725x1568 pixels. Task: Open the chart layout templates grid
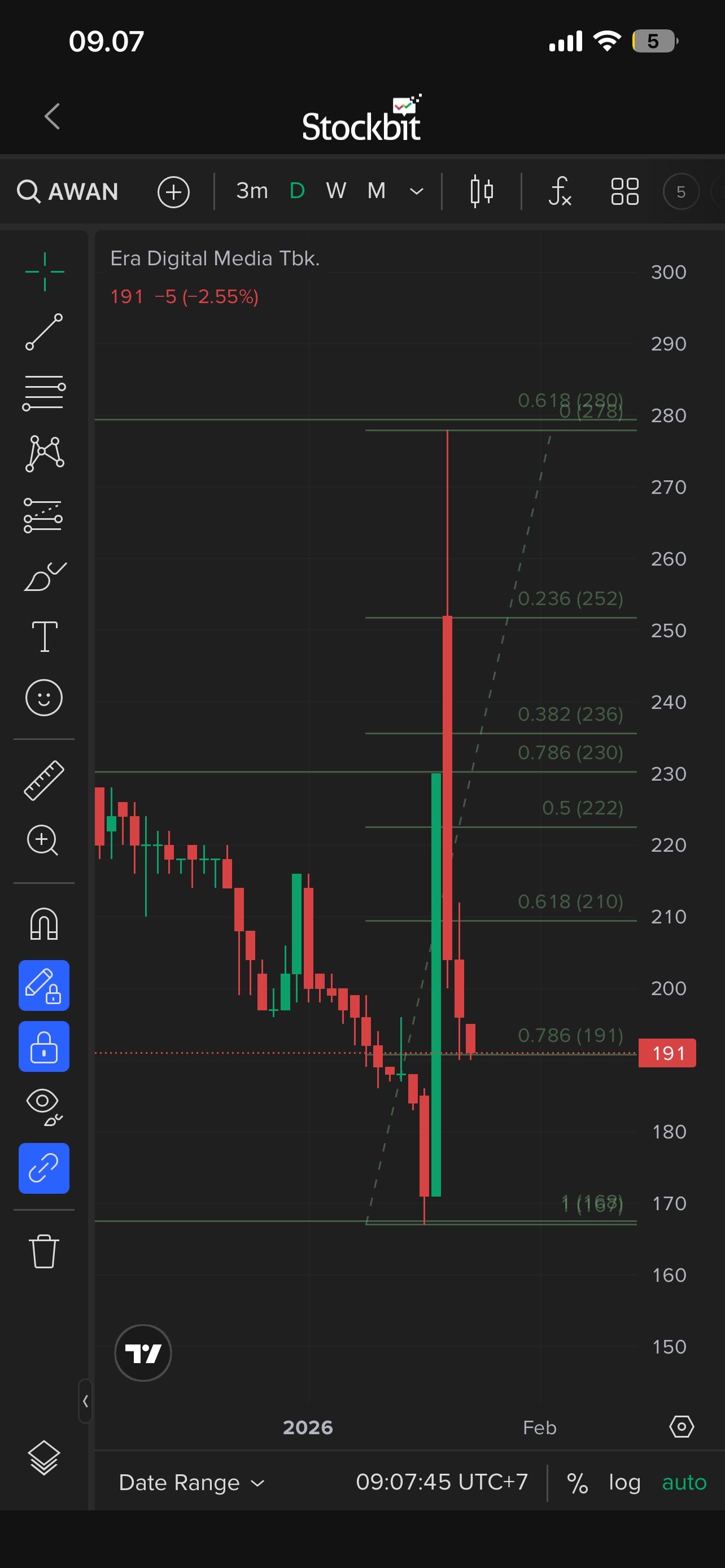tap(624, 192)
